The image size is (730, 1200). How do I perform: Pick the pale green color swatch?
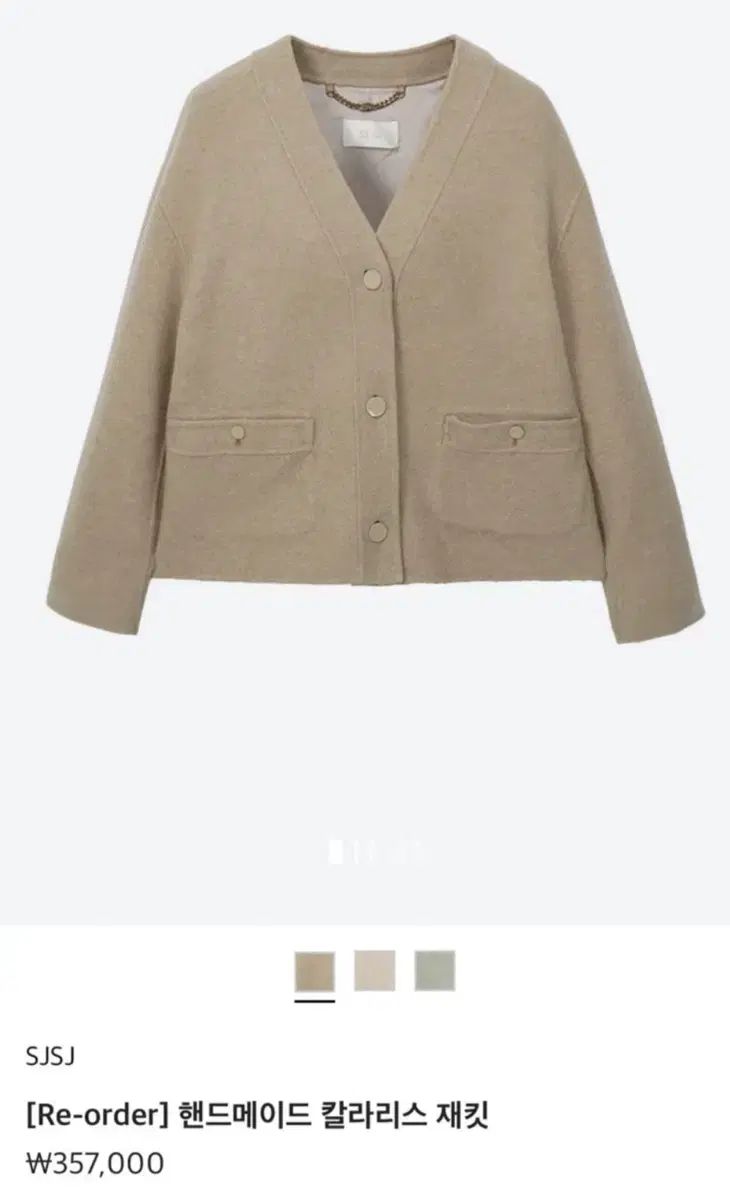coord(435,971)
